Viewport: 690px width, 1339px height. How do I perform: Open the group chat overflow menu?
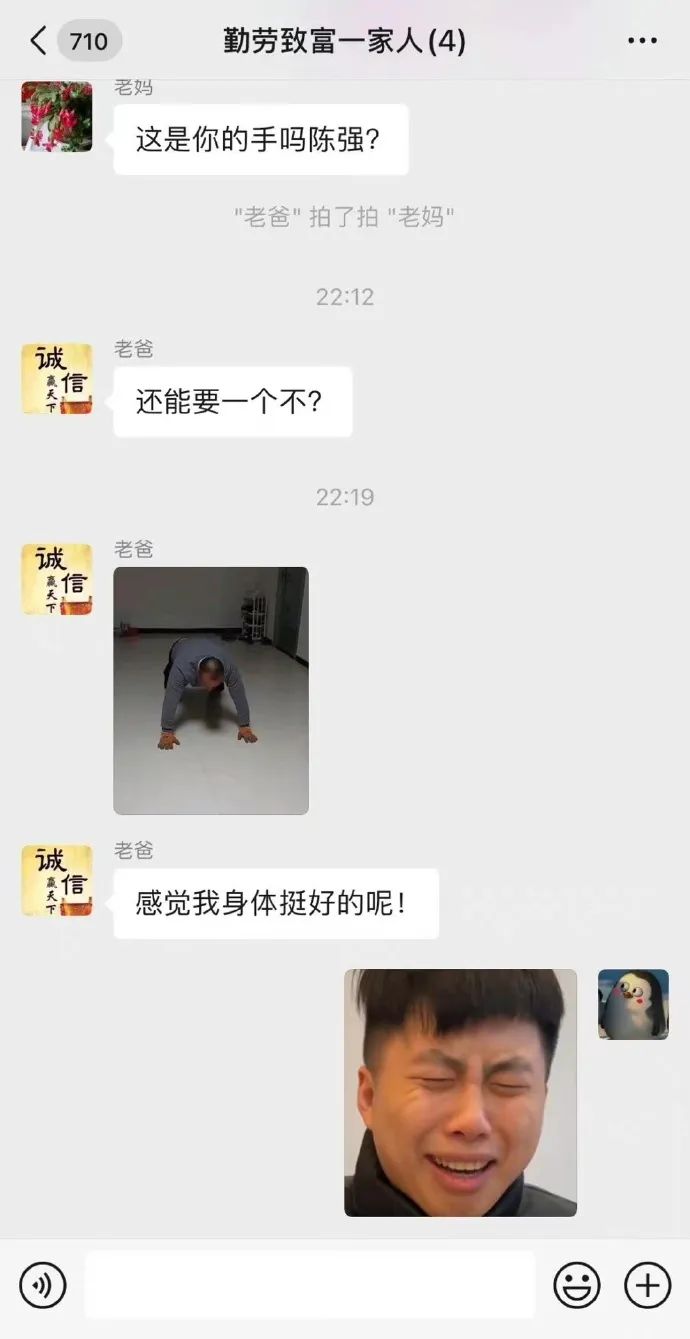(642, 42)
